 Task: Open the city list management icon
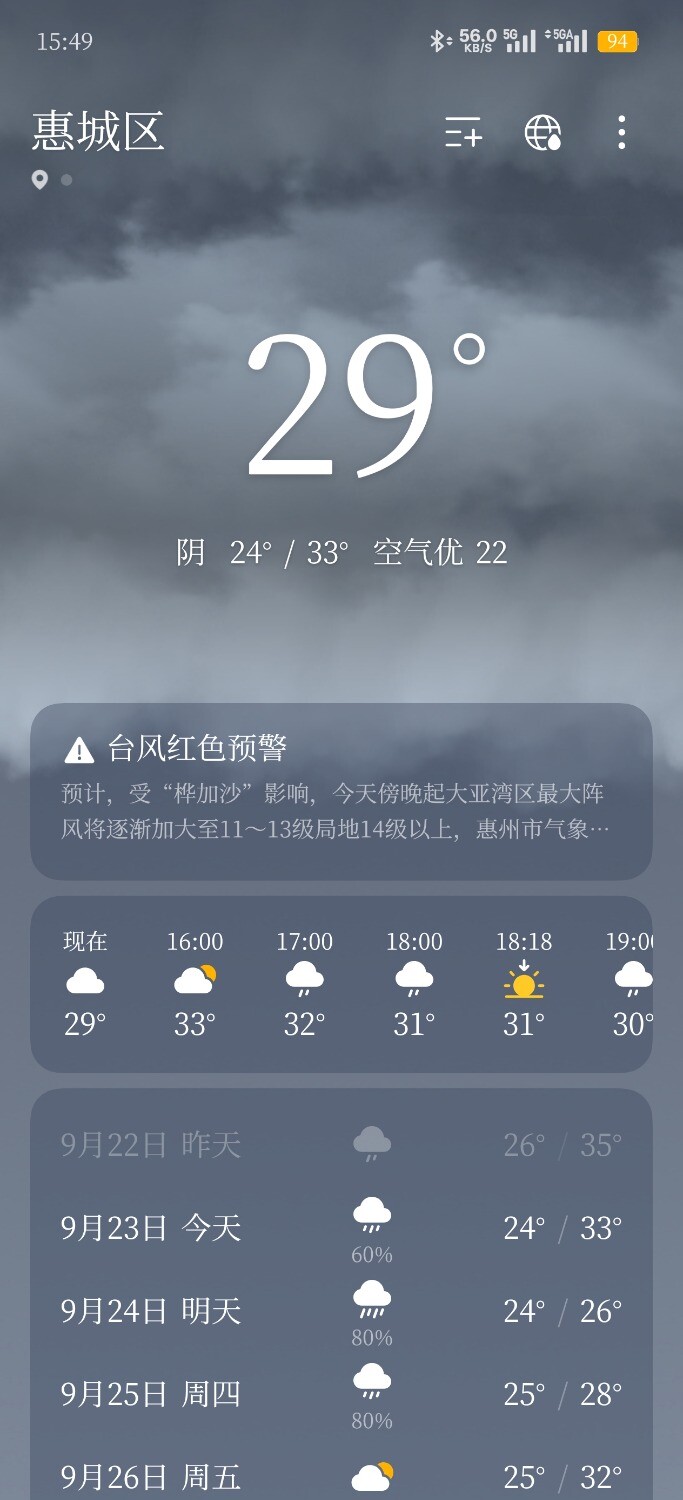point(463,132)
